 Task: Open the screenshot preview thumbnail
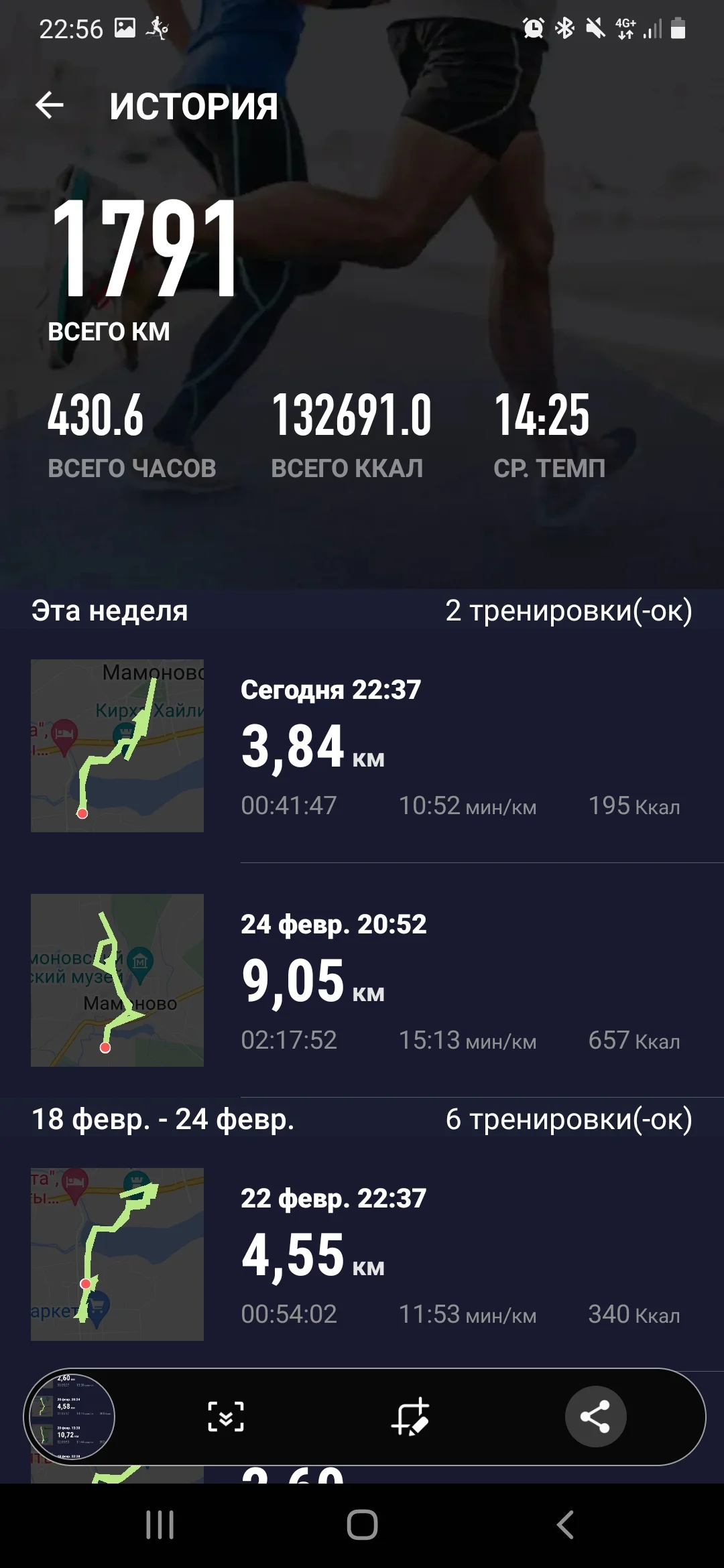coord(70,1417)
